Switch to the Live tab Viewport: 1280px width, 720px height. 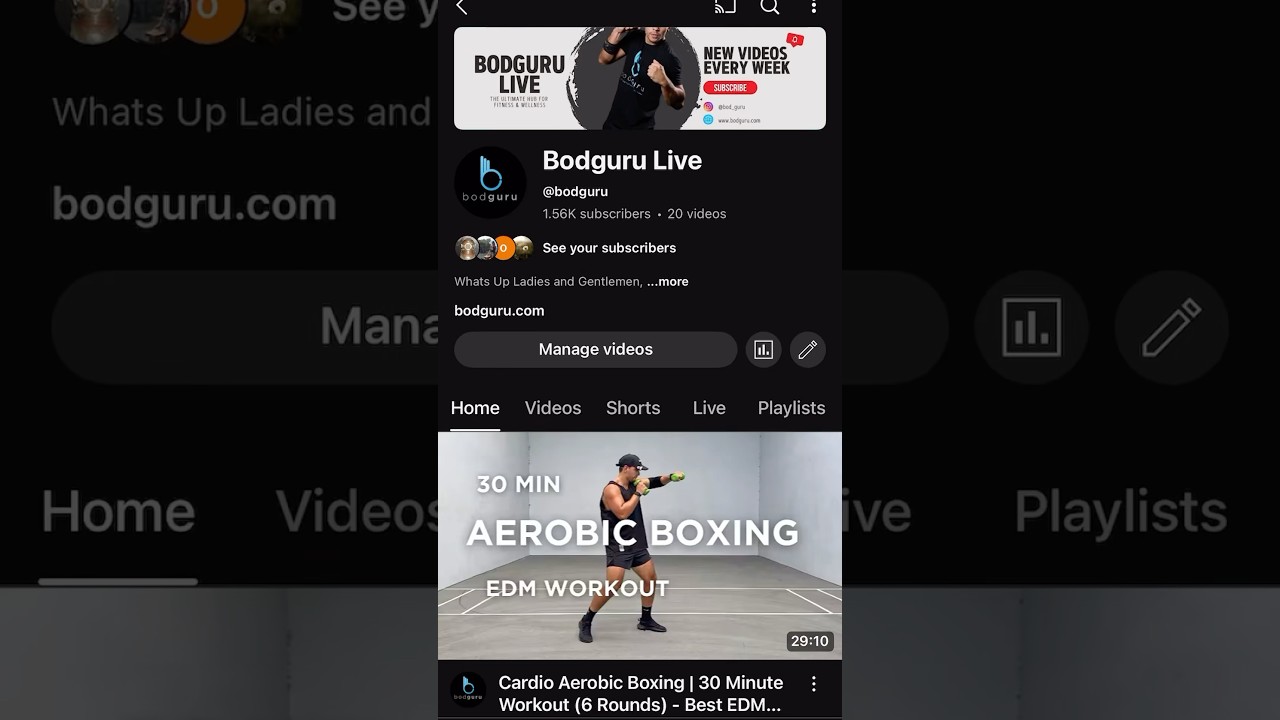pyautogui.click(x=709, y=408)
